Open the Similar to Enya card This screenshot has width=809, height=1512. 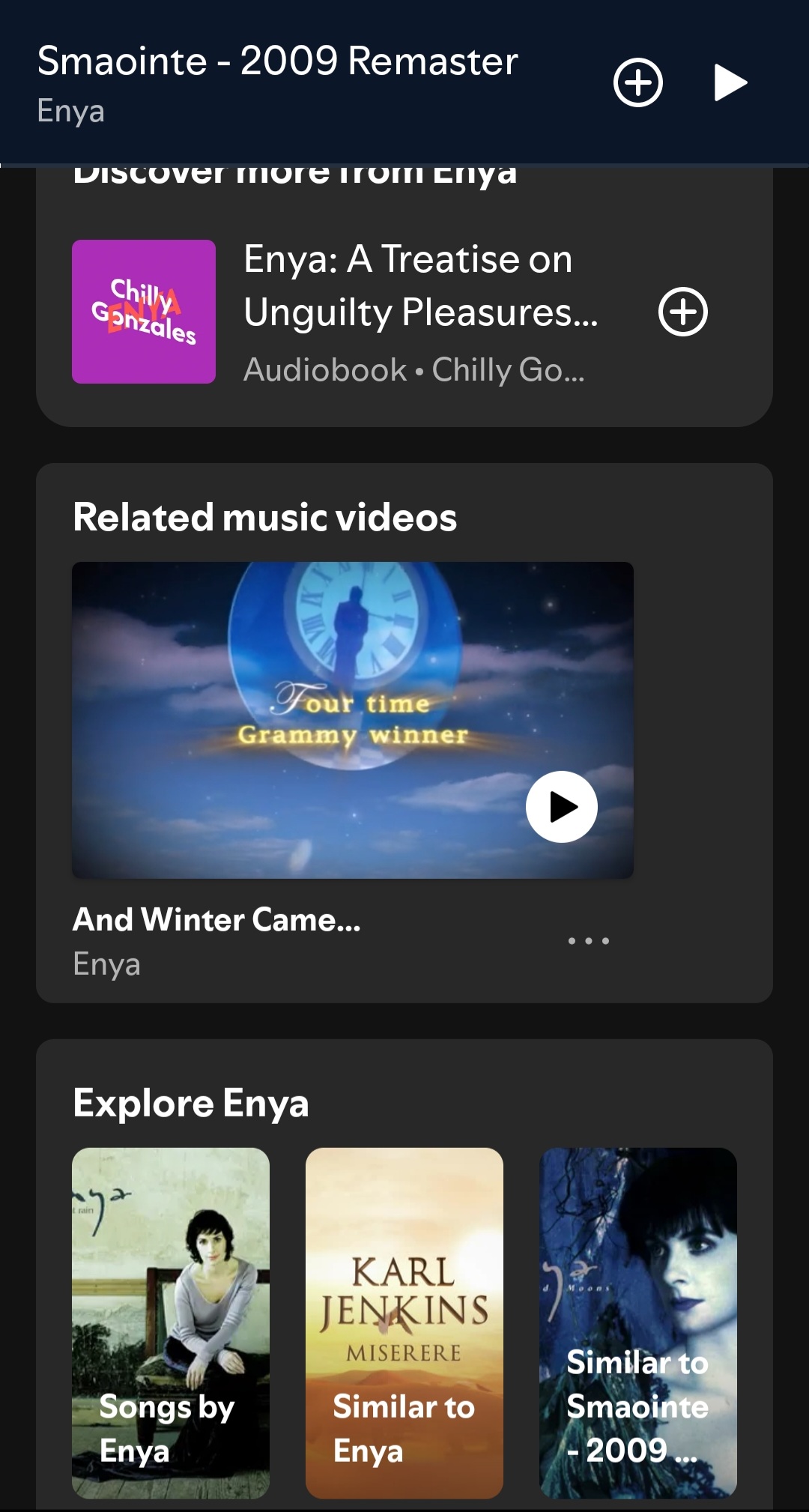pyautogui.click(x=404, y=1323)
